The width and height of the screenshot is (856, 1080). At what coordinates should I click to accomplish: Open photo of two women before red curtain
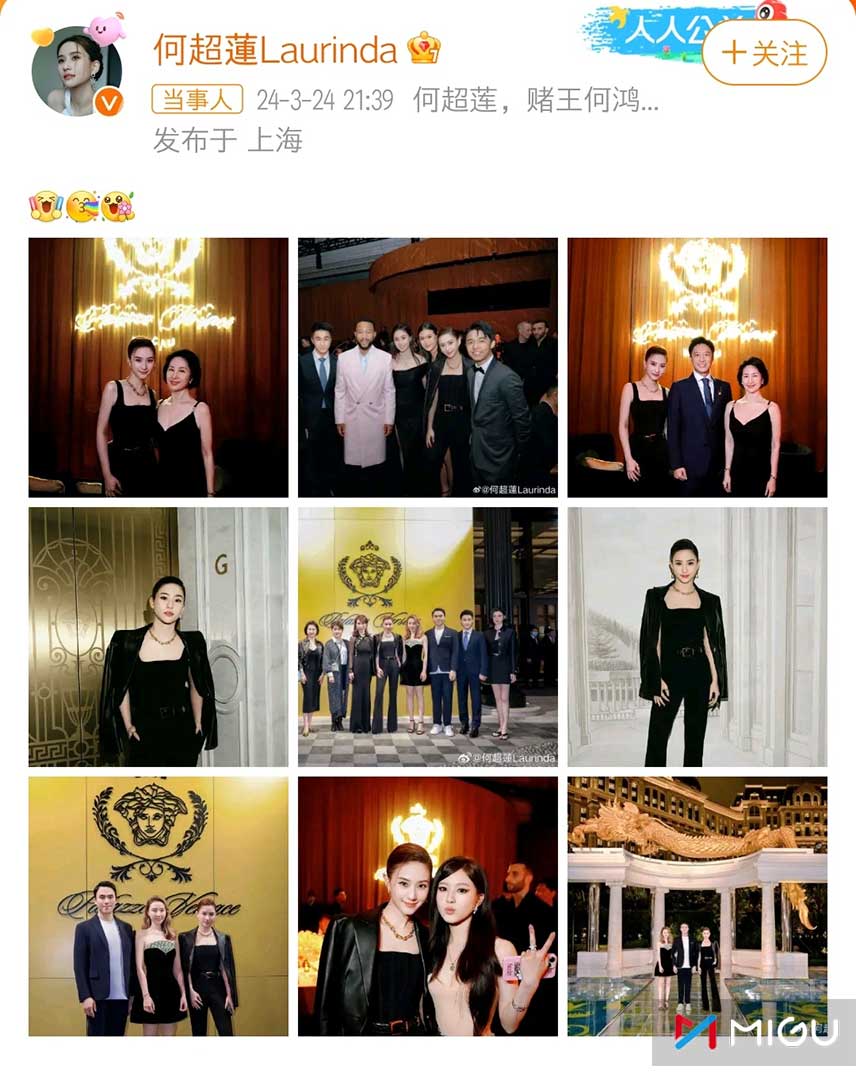[x=158, y=367]
